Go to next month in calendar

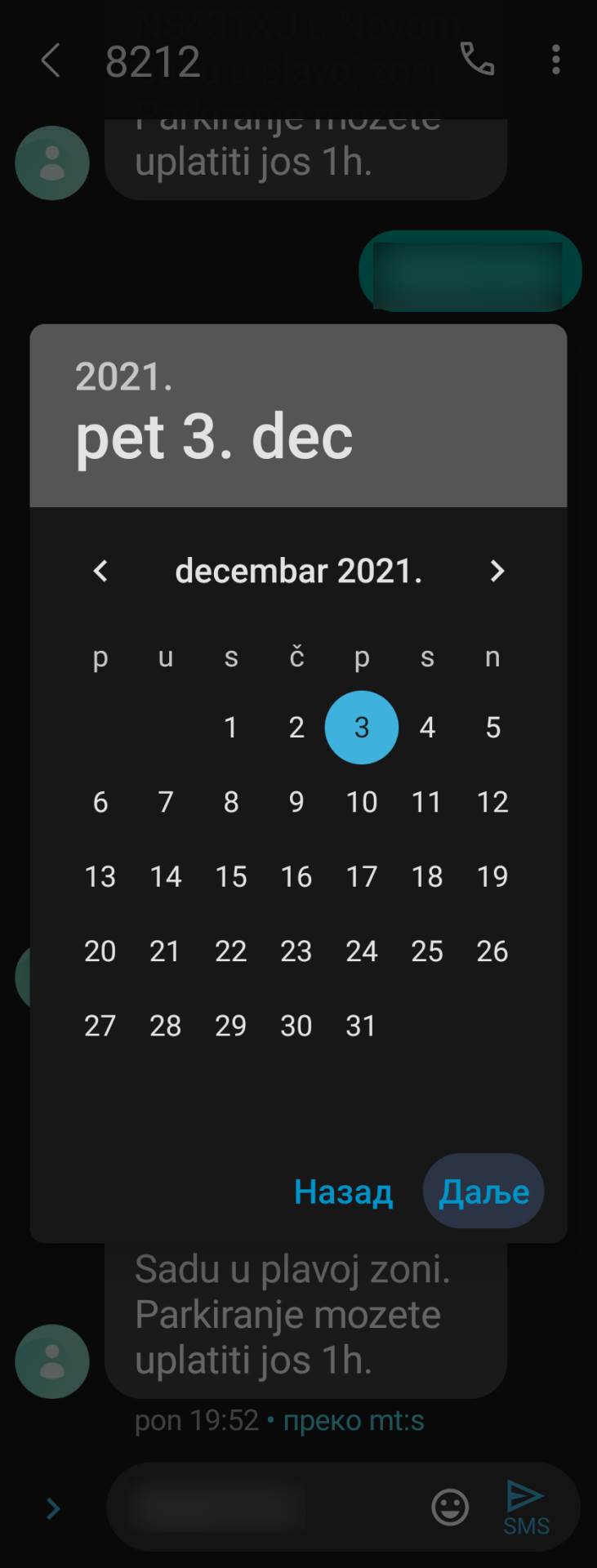point(497,571)
